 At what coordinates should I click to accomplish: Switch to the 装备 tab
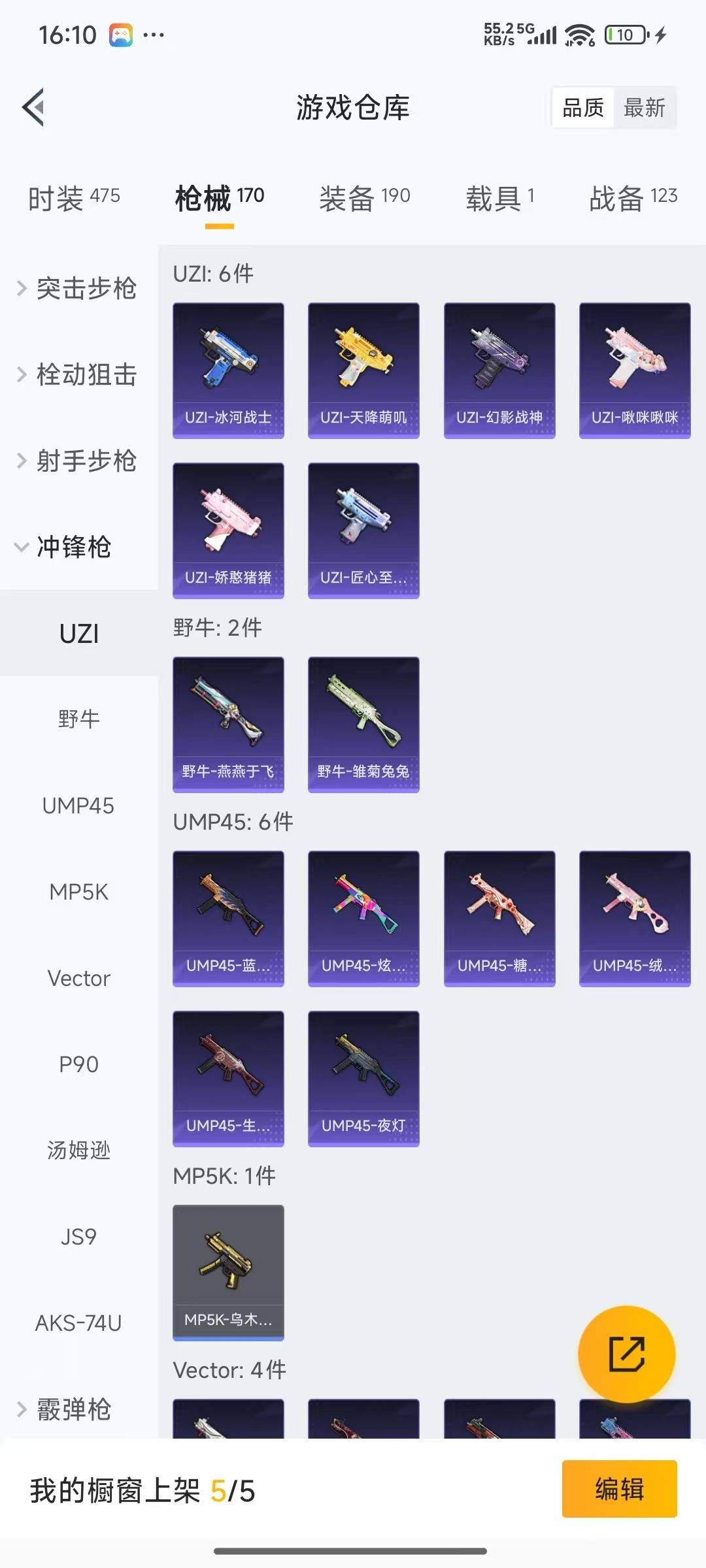364,197
